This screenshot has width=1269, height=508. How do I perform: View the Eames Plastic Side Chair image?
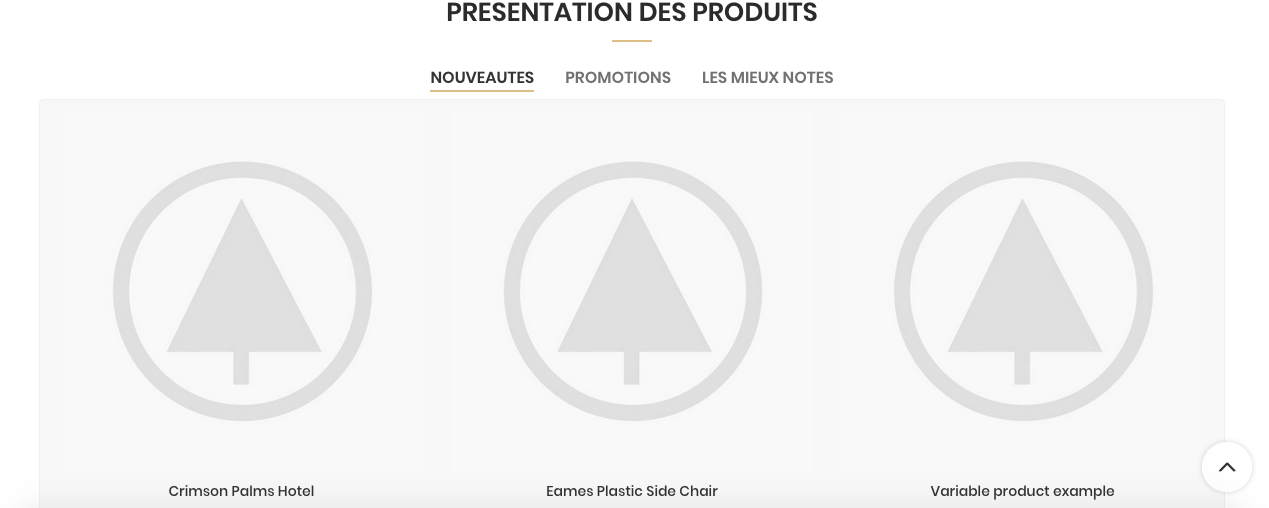click(x=632, y=290)
